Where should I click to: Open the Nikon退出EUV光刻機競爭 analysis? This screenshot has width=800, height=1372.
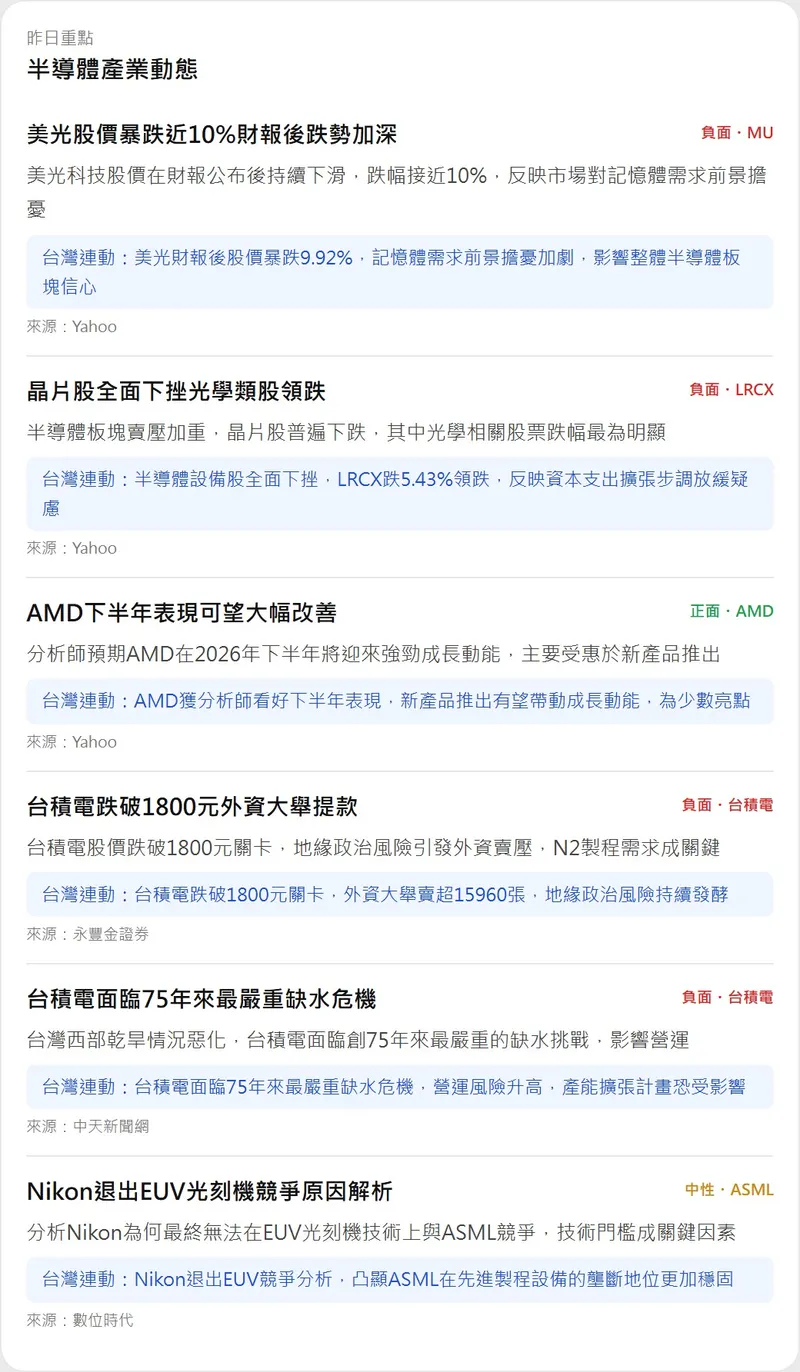click(x=209, y=1192)
